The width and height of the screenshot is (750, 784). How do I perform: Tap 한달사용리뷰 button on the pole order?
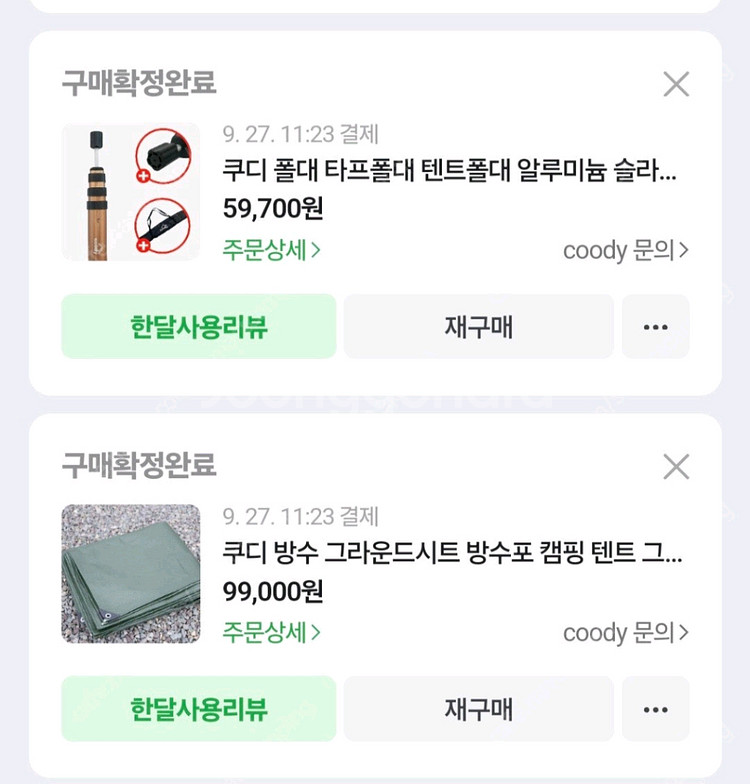pyautogui.click(x=198, y=327)
